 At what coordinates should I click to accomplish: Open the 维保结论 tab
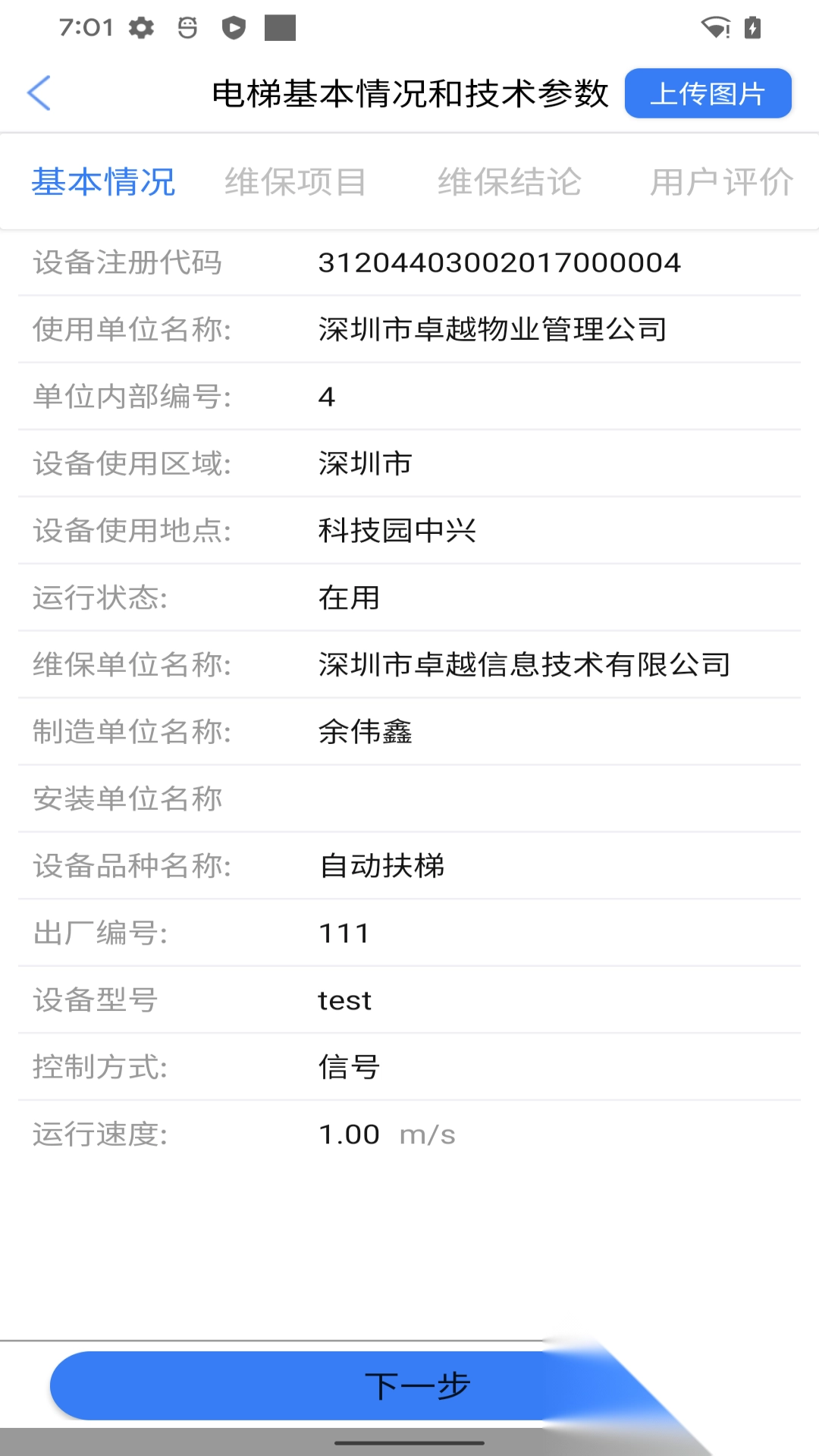(510, 181)
